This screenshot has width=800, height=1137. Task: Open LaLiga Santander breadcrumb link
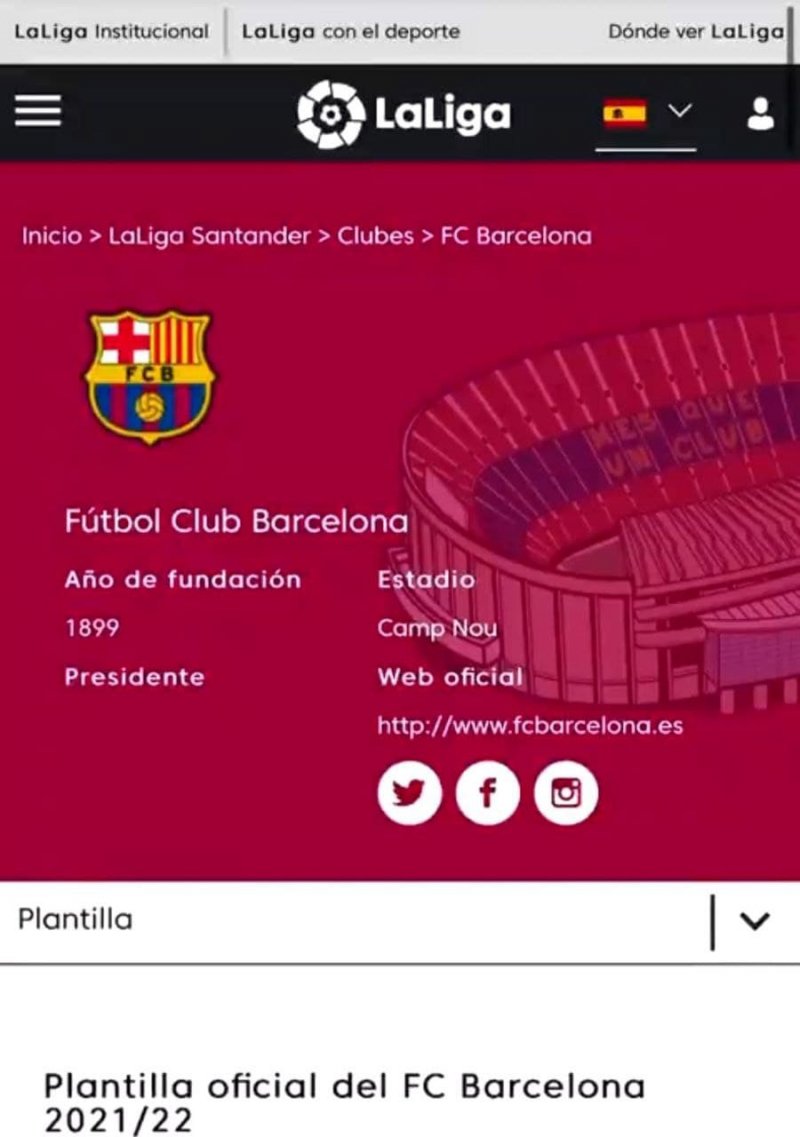click(209, 236)
